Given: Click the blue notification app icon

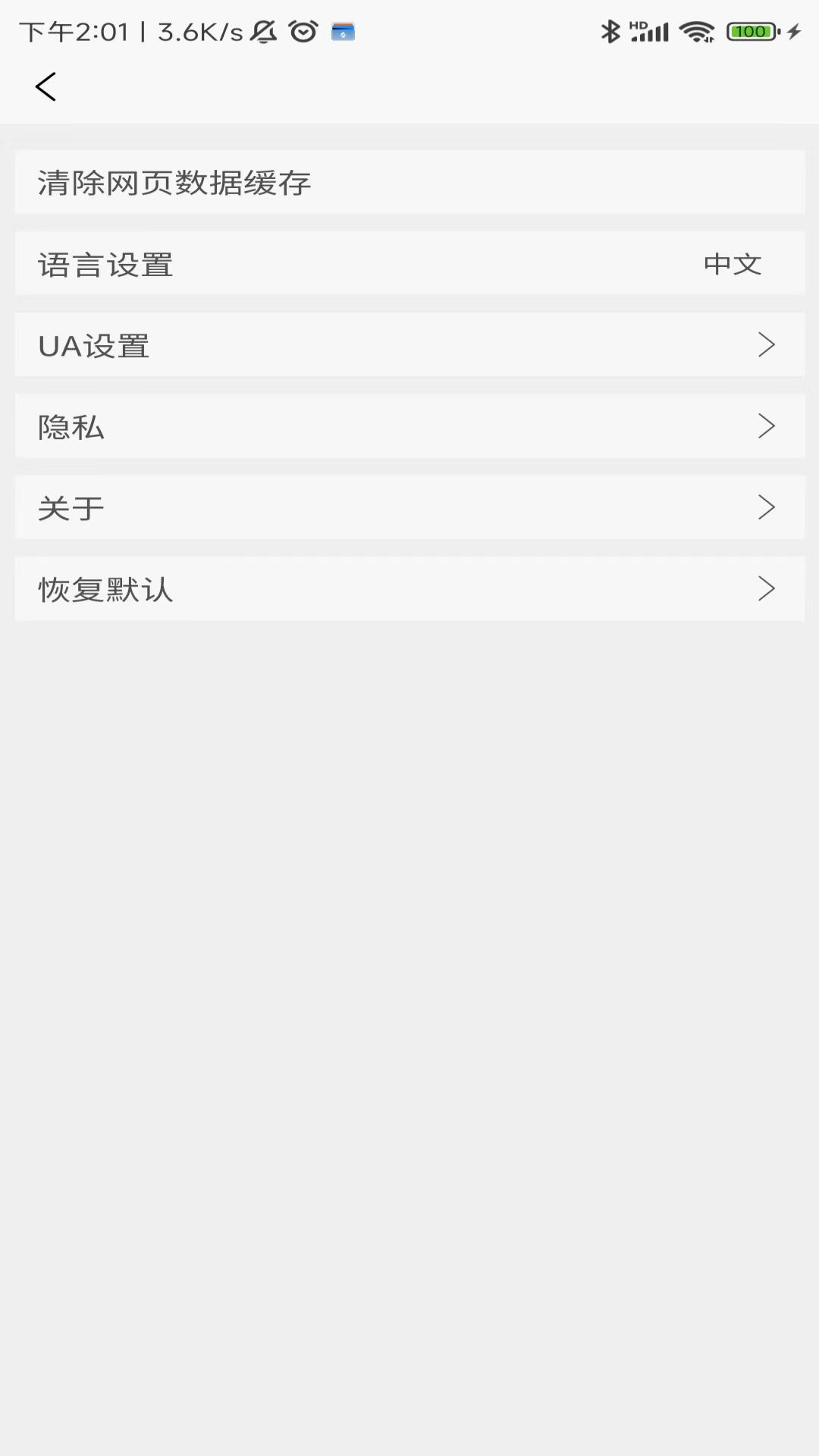Looking at the screenshot, I should pos(343,31).
